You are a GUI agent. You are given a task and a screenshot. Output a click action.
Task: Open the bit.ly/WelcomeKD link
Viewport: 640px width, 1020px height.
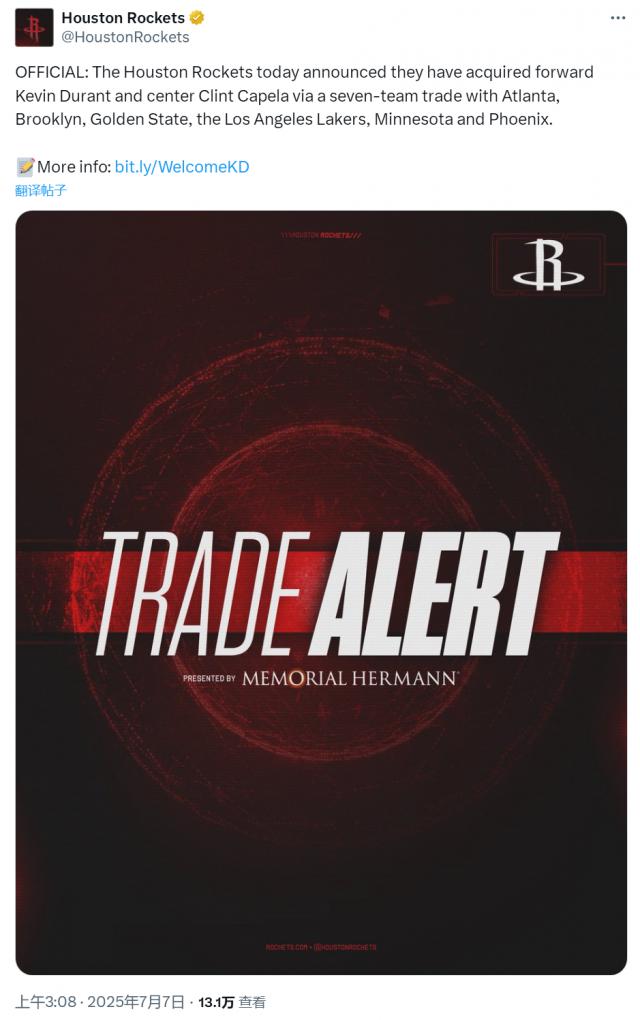(181, 167)
